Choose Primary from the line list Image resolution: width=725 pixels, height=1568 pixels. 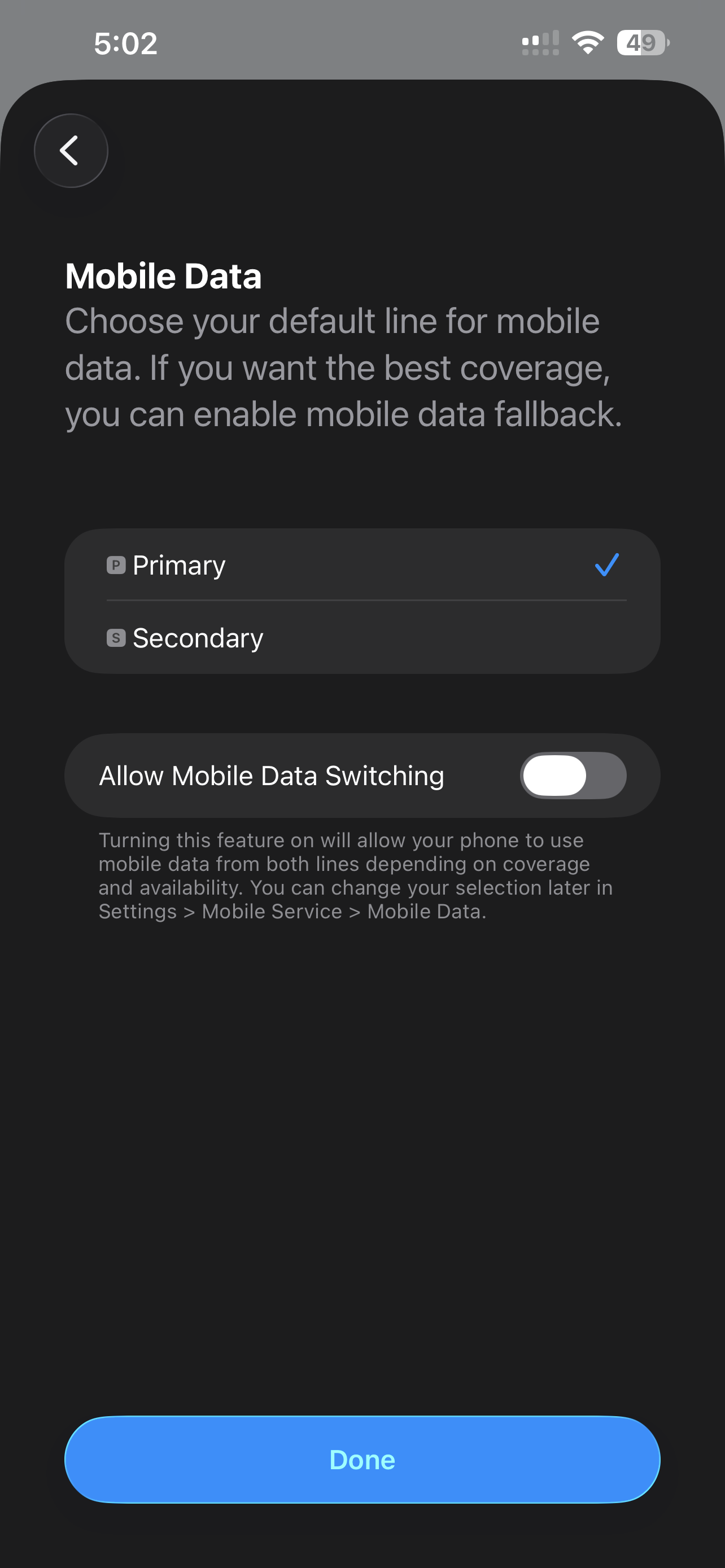[362, 566]
